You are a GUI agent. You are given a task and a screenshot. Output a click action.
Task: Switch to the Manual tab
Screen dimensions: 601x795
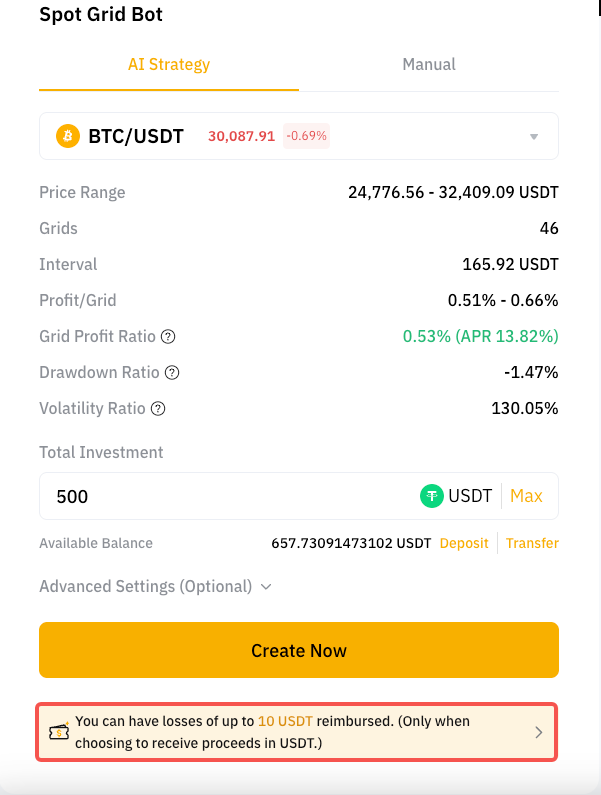click(x=428, y=64)
